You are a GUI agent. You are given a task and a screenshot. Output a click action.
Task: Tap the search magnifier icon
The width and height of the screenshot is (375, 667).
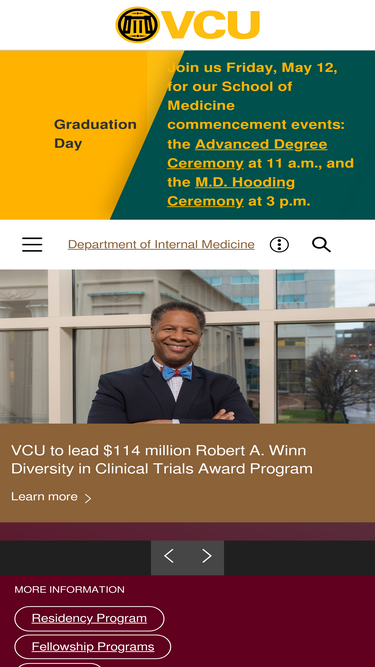click(x=321, y=245)
